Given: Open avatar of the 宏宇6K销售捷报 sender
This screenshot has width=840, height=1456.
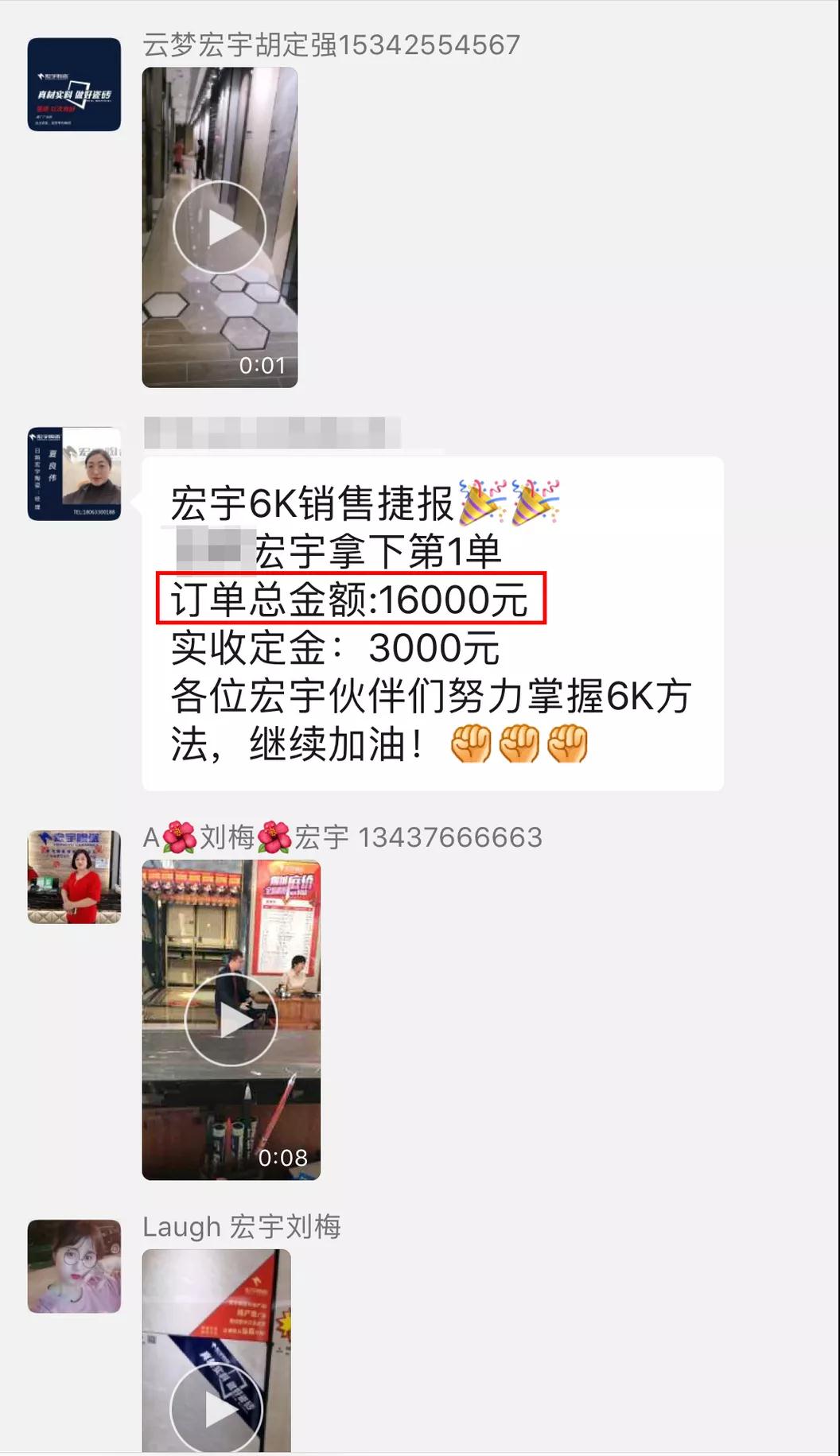Looking at the screenshot, I should pos(74,474).
